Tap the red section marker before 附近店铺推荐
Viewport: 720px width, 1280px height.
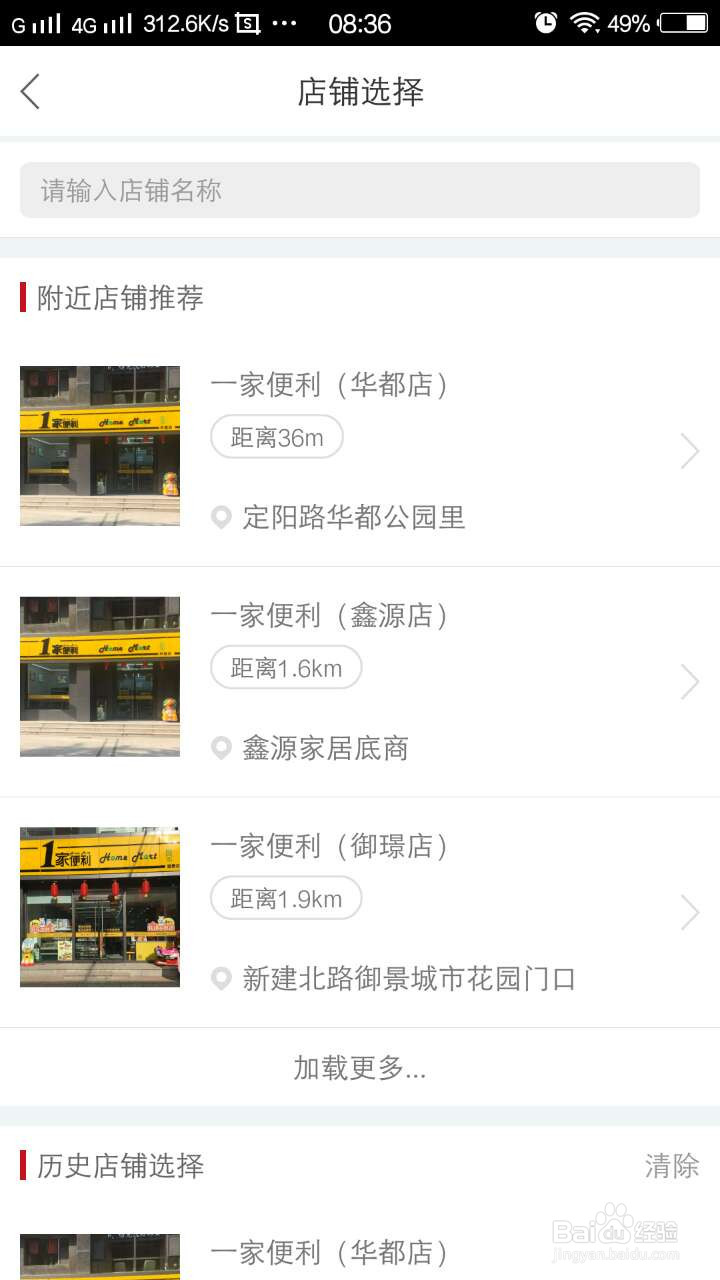[21, 297]
